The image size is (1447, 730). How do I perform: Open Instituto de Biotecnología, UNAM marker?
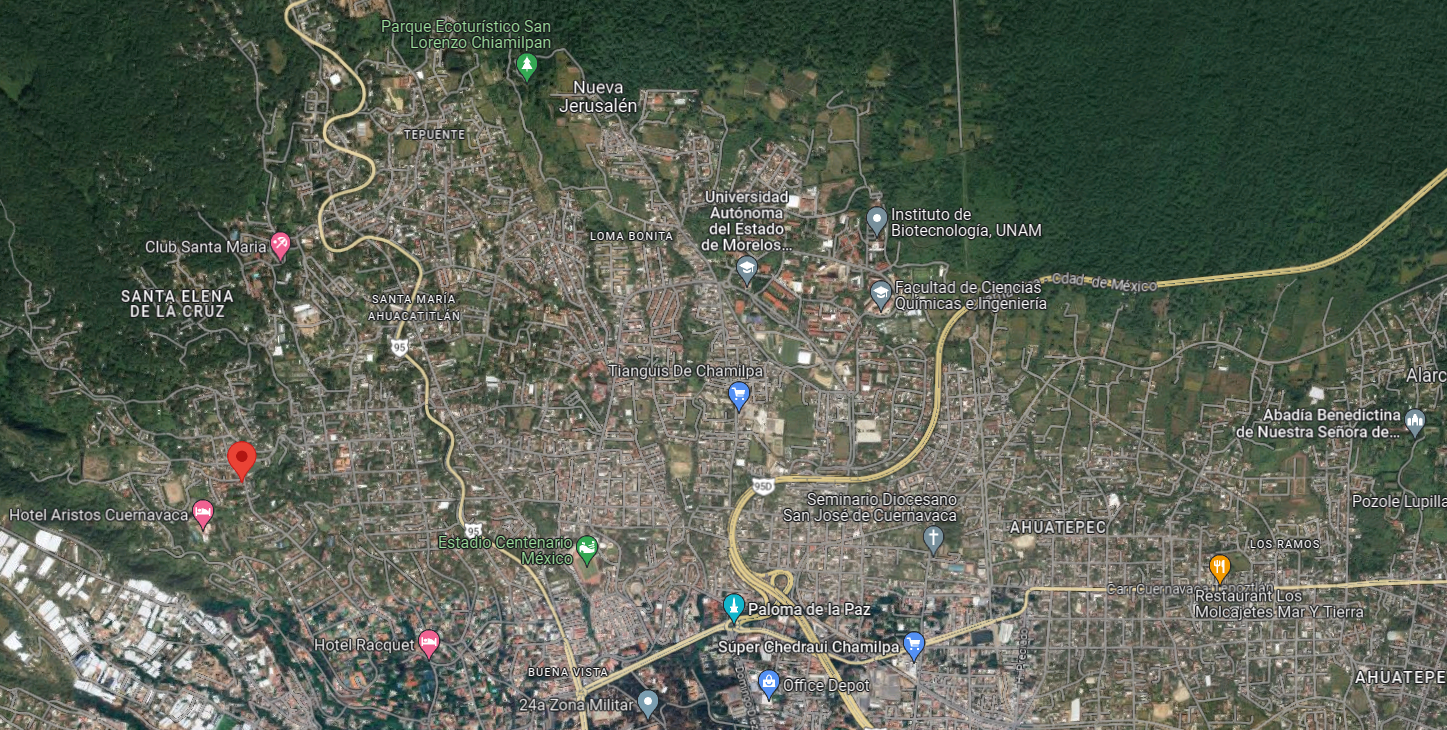(877, 221)
